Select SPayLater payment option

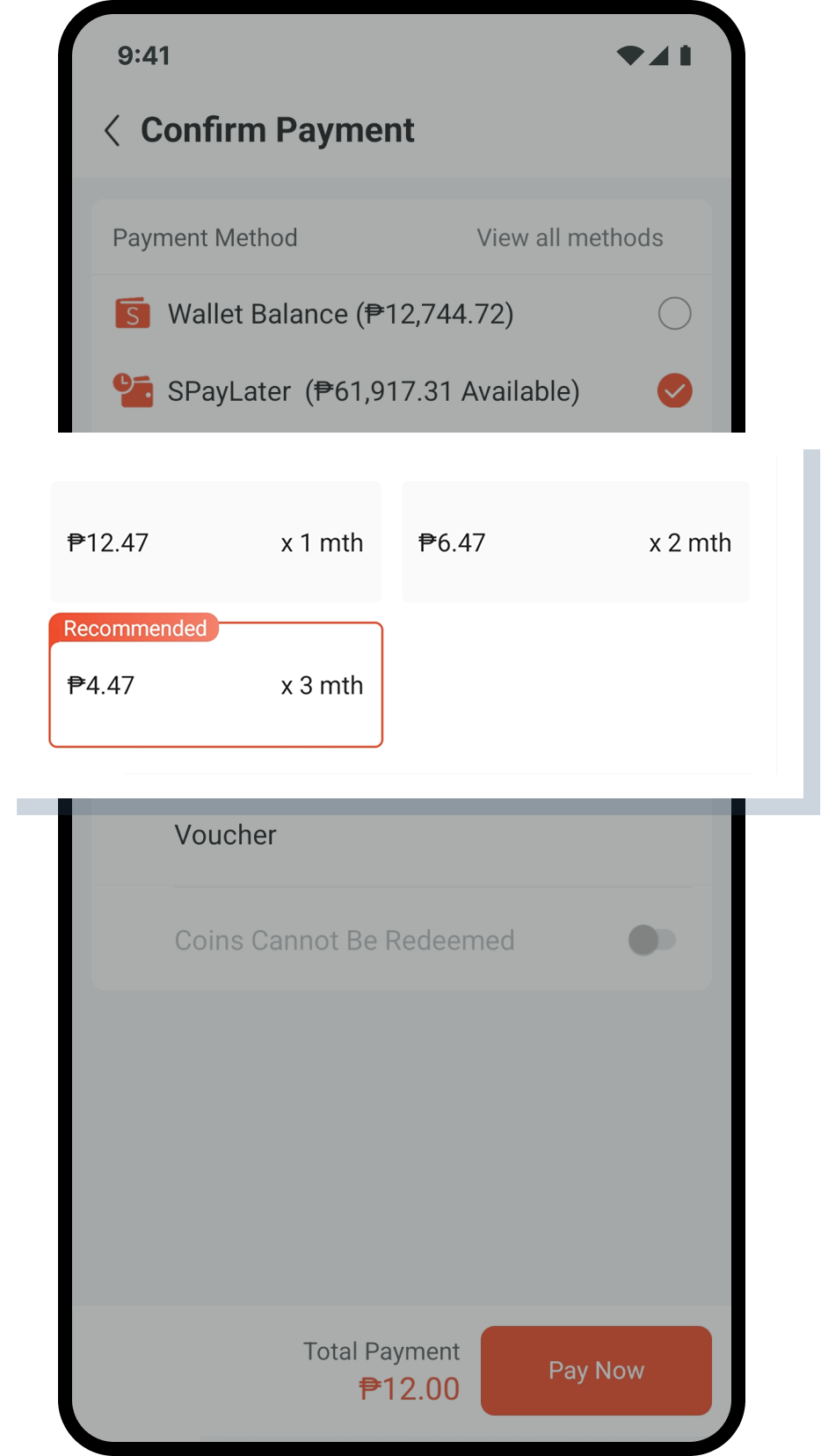674,390
